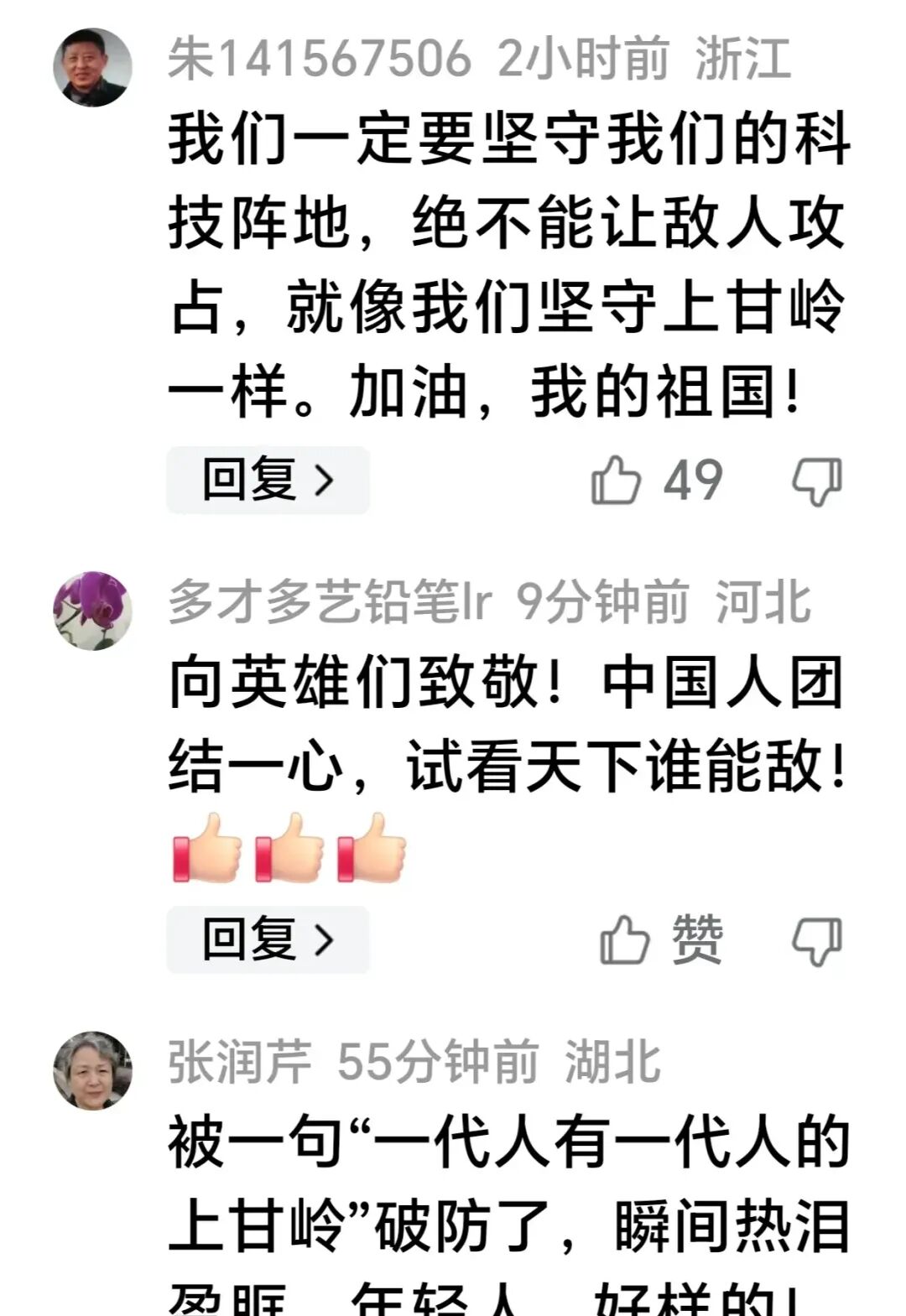Dislike 多才多艺铅笔lr's comment
Viewport: 906px width, 1316px height.
(x=817, y=940)
